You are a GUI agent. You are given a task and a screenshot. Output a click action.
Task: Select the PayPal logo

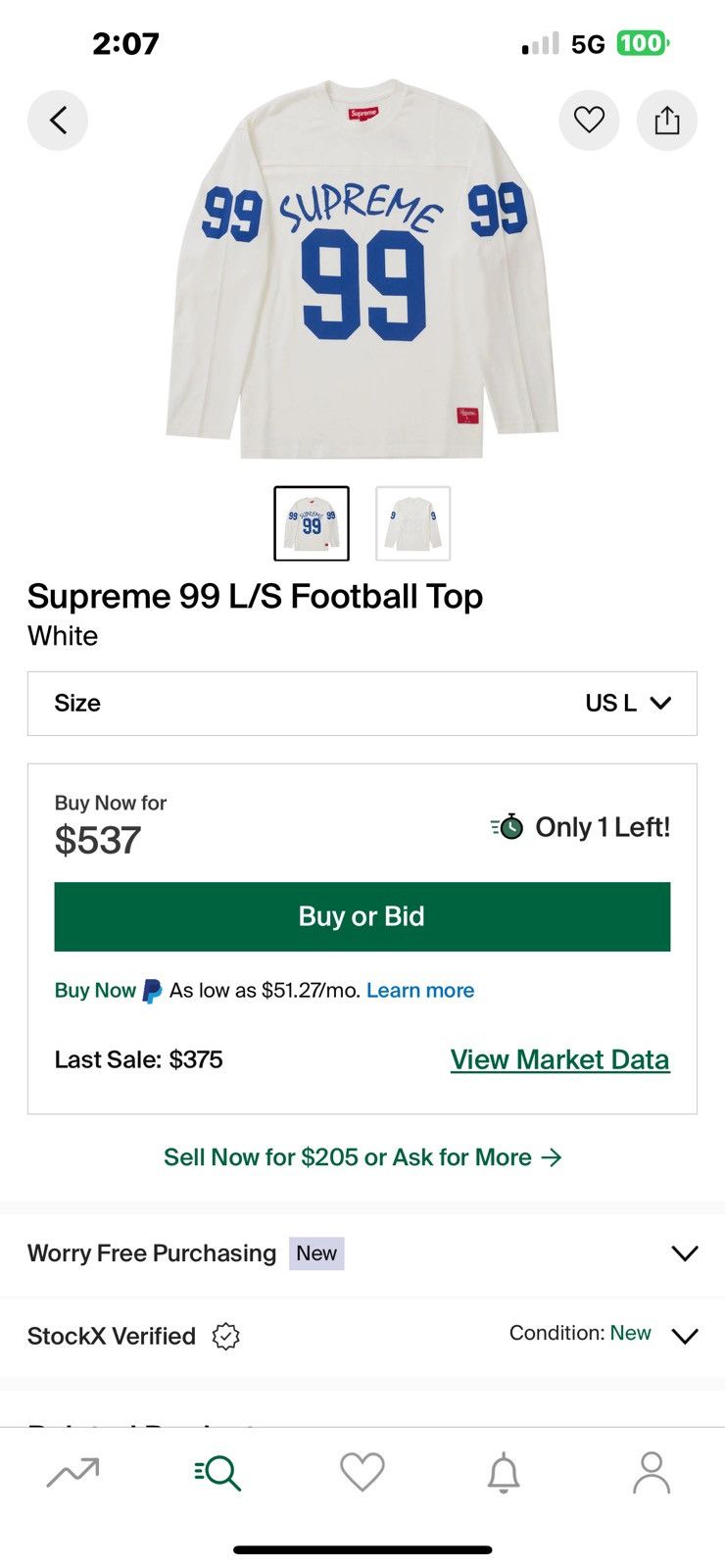[x=149, y=991]
